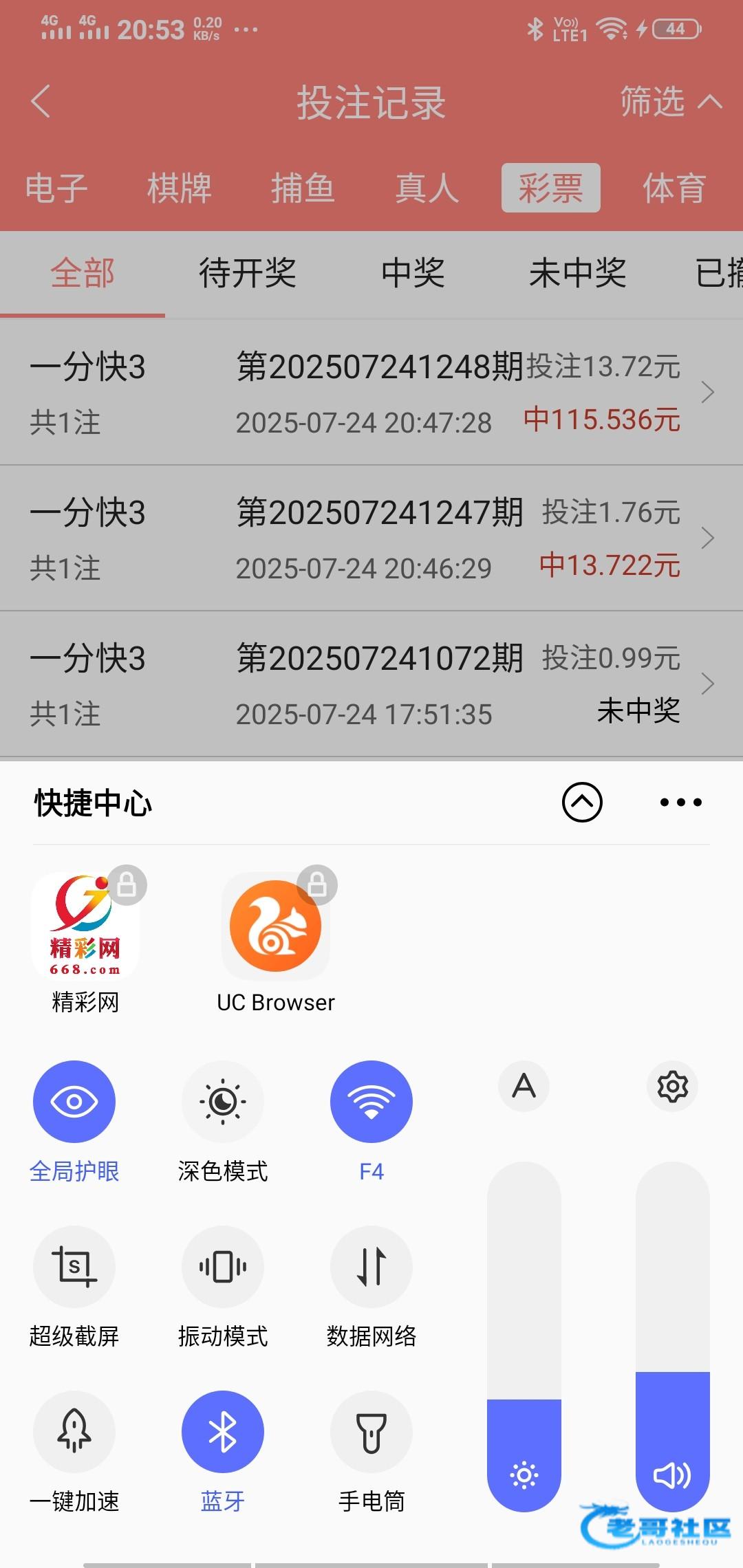Launch UC Browser from shortcuts
This screenshot has width=743, height=1568.
(x=276, y=926)
